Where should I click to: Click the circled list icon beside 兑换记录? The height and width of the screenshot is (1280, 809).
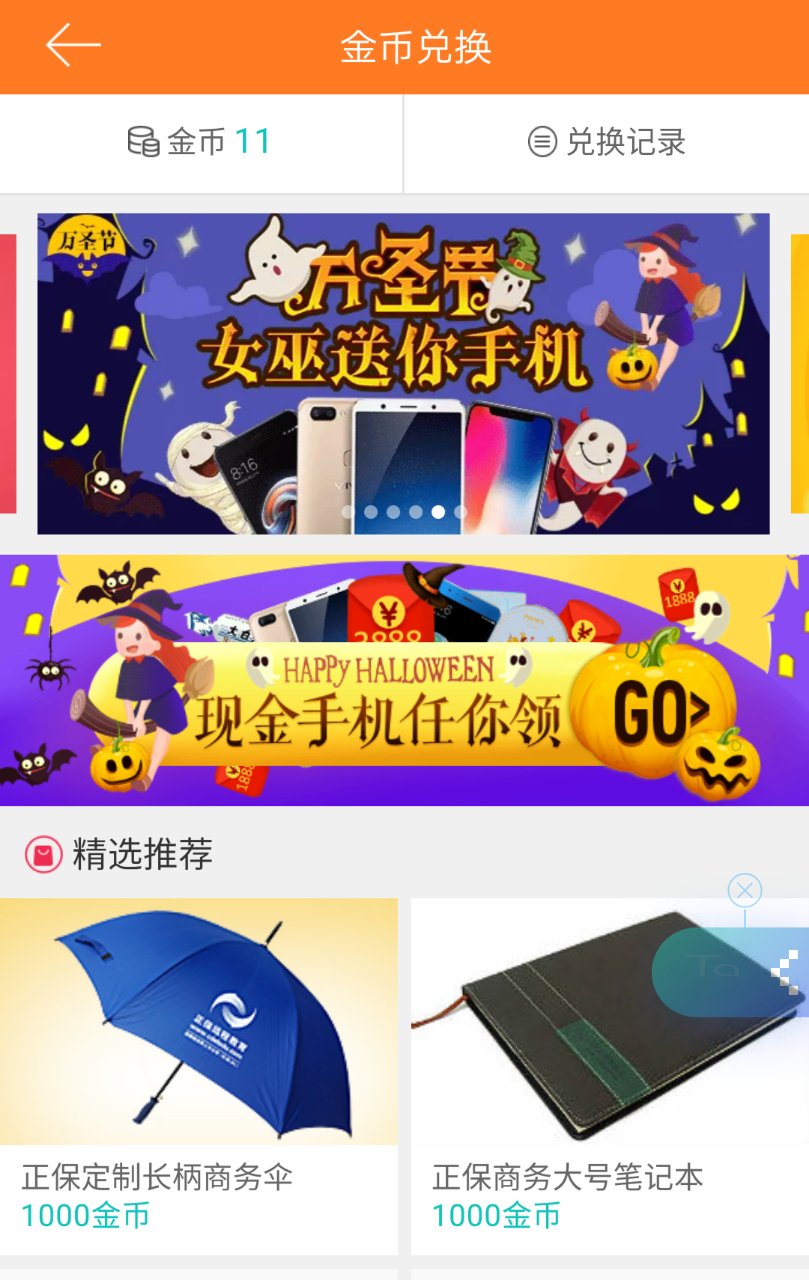pyautogui.click(x=541, y=142)
